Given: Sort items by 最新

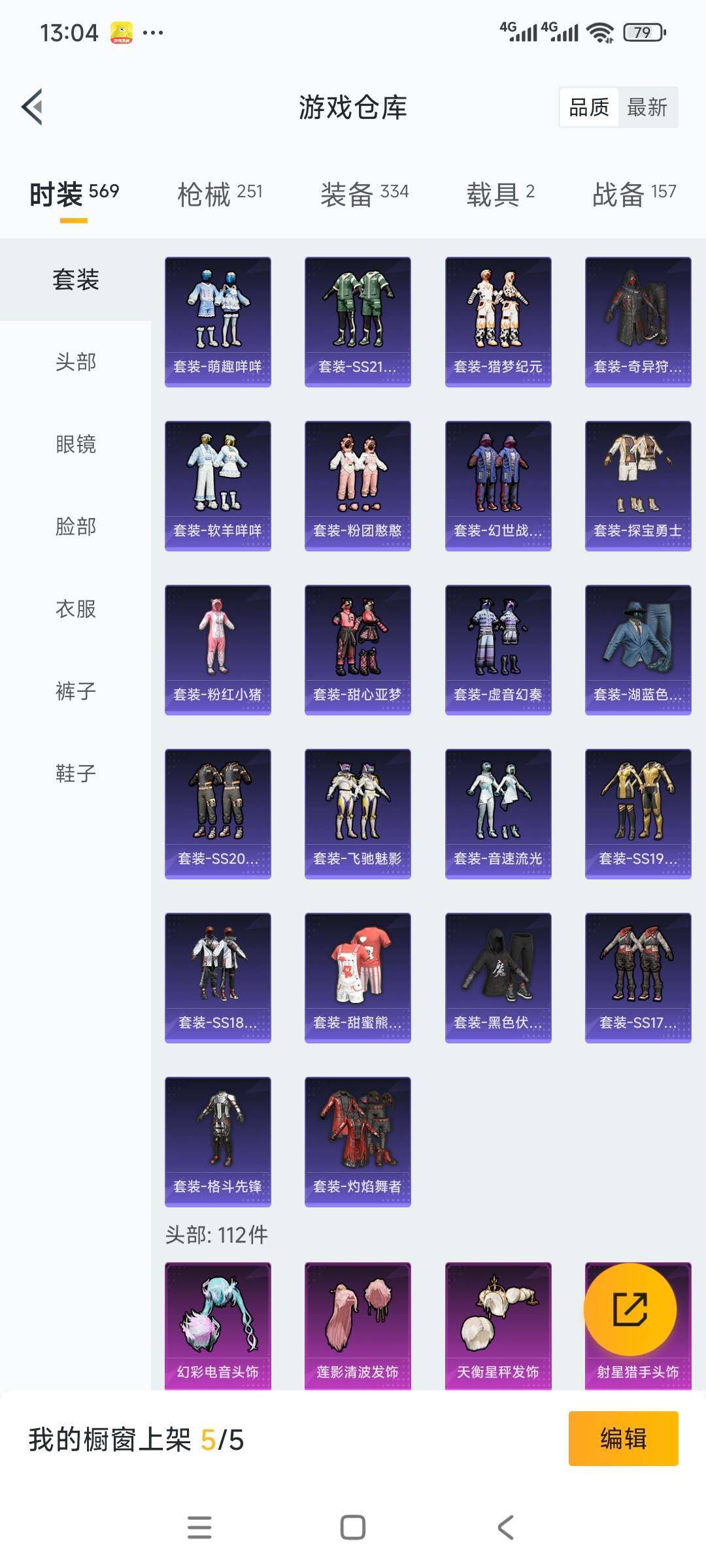Looking at the screenshot, I should pyautogui.click(x=647, y=107).
